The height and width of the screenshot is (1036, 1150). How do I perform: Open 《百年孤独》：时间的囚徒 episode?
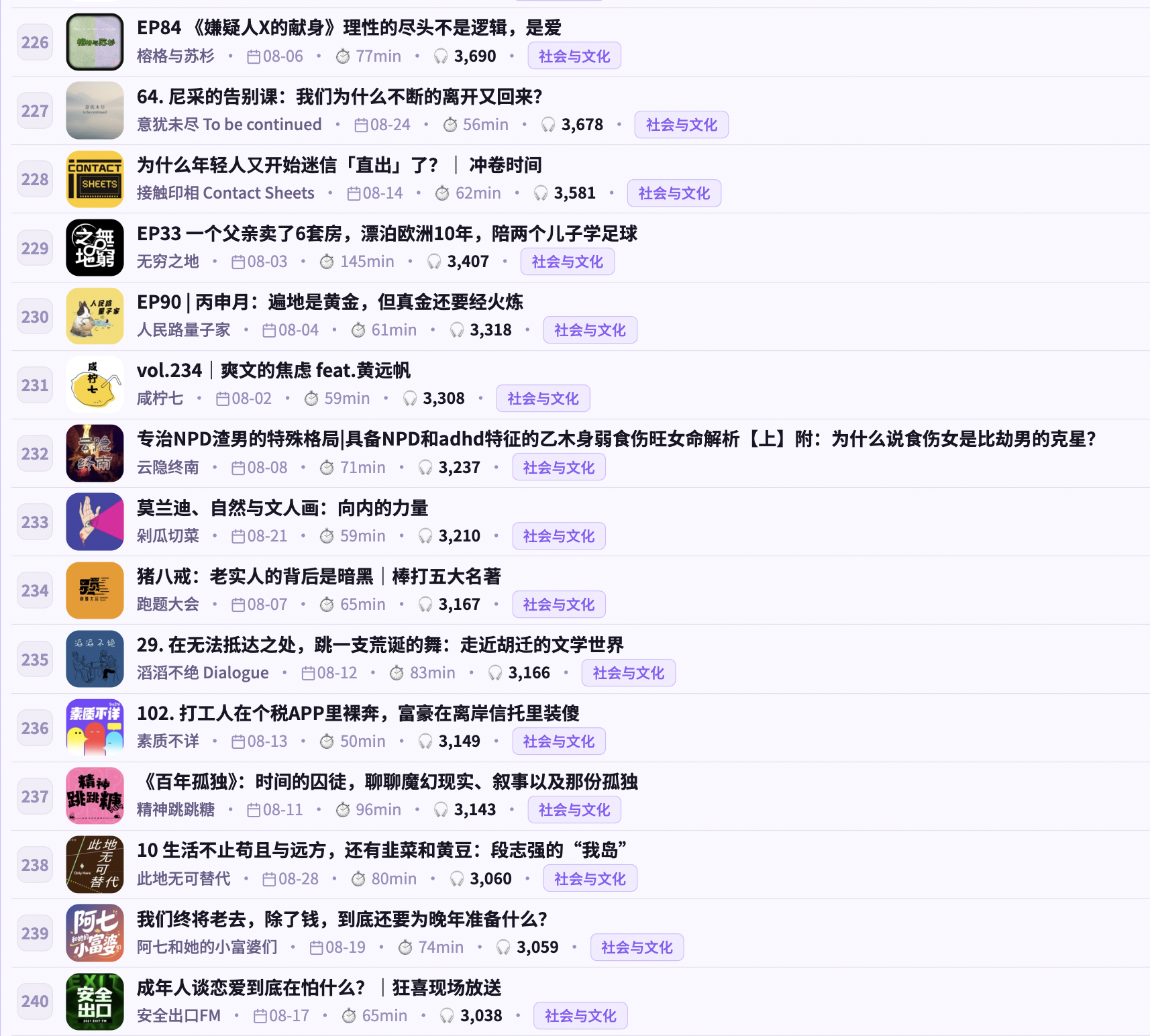click(387, 782)
